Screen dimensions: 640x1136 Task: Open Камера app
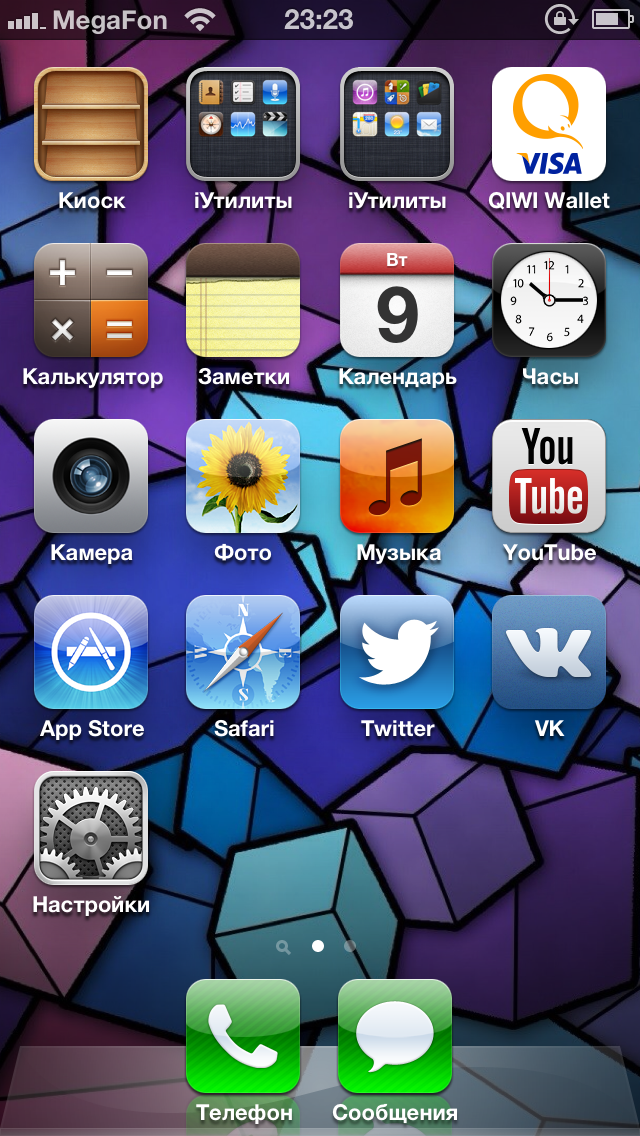[x=91, y=476]
